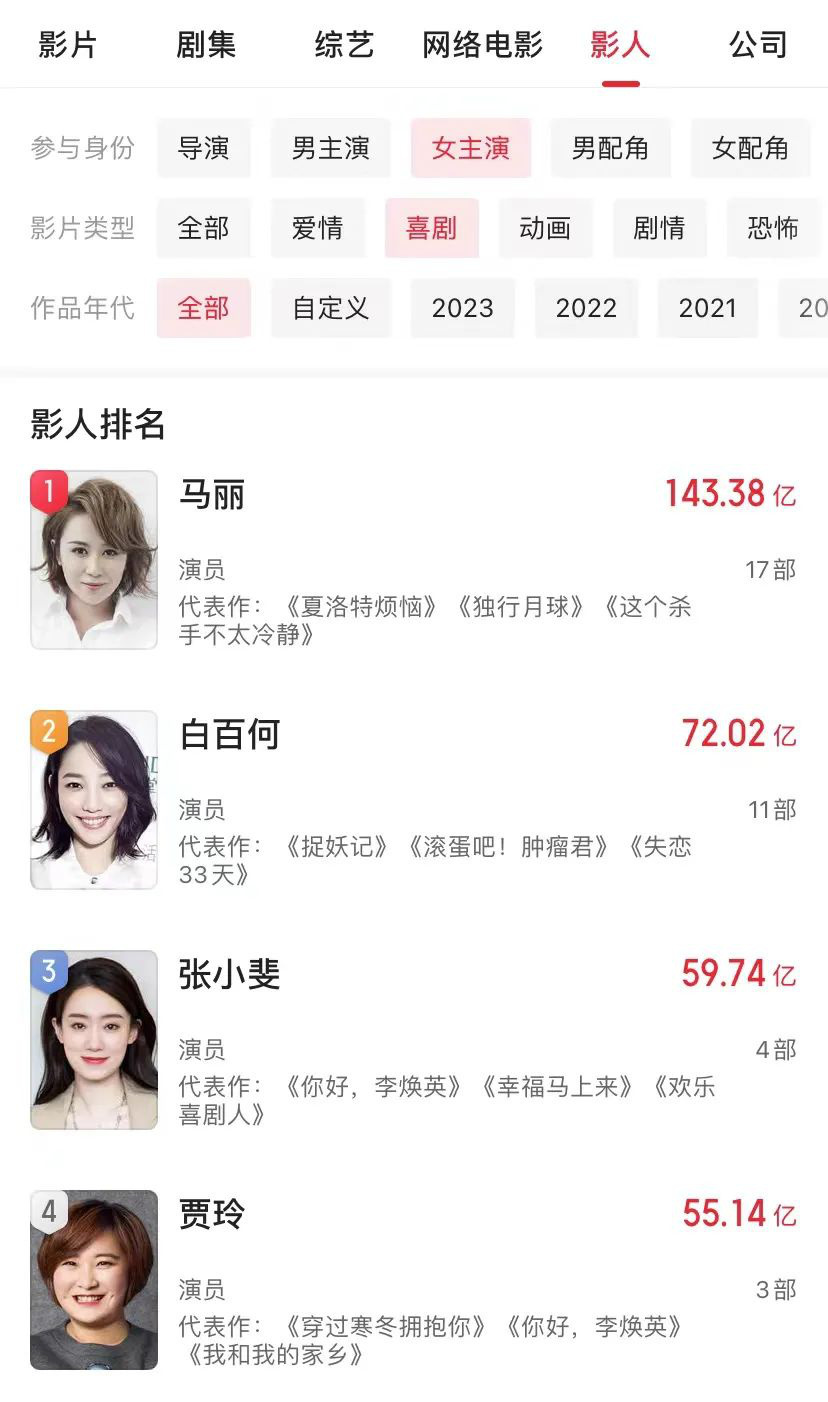The width and height of the screenshot is (828, 1402).
Task: Select 剧情 in film type filters
Action: 660,228
